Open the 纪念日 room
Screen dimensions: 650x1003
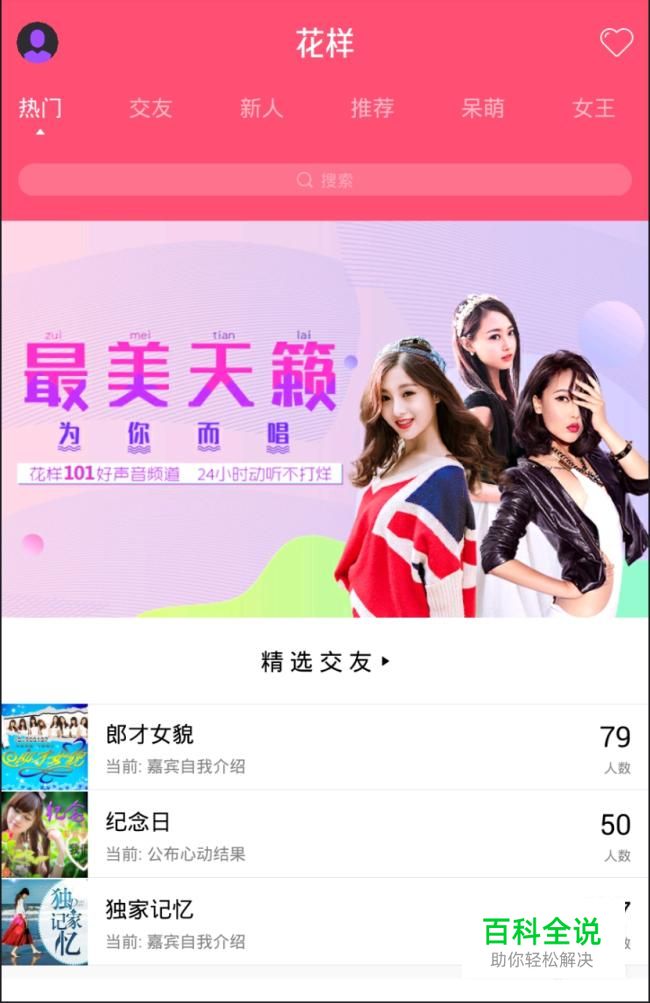pyautogui.click(x=325, y=835)
